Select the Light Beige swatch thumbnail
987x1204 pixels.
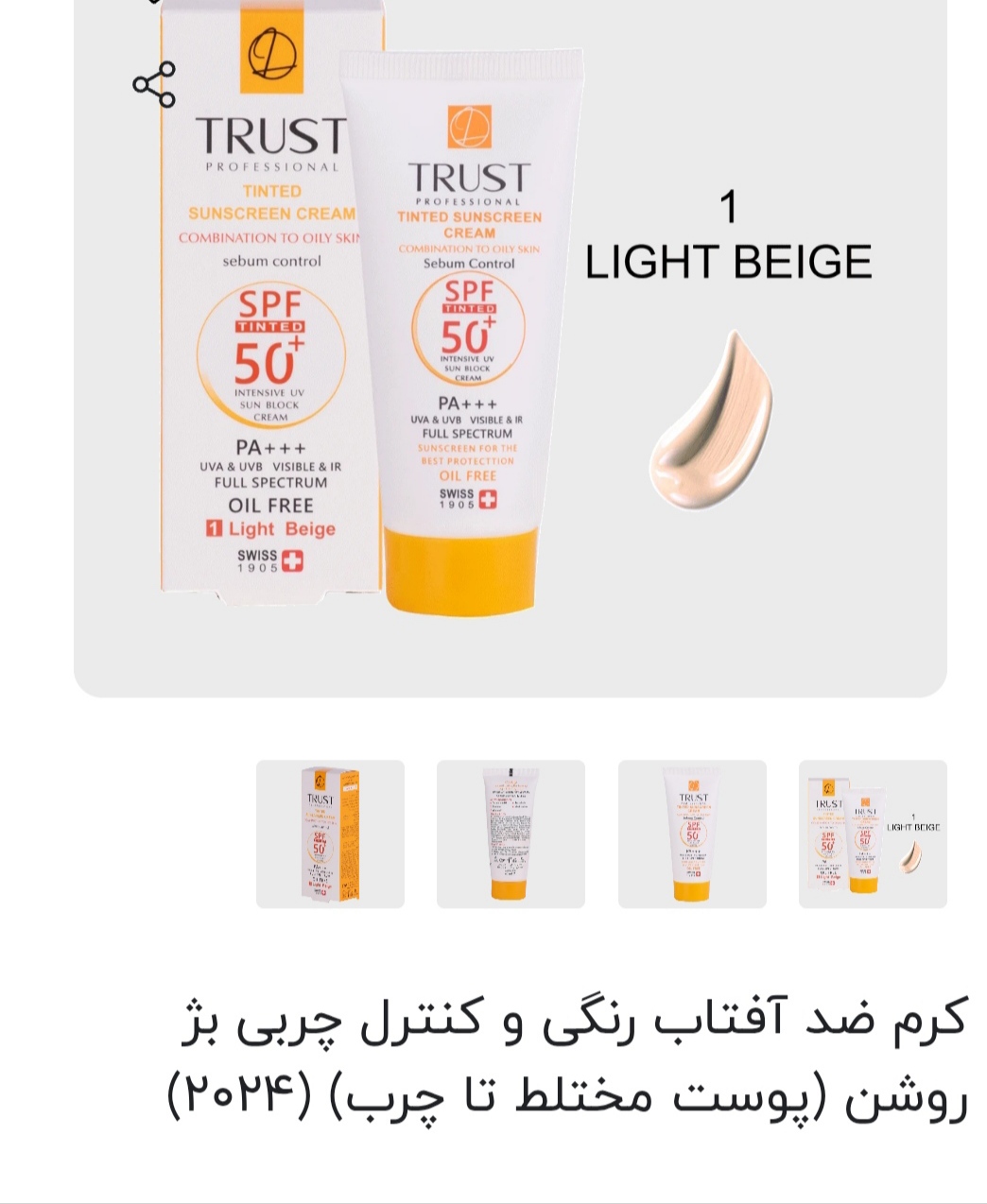point(873,834)
